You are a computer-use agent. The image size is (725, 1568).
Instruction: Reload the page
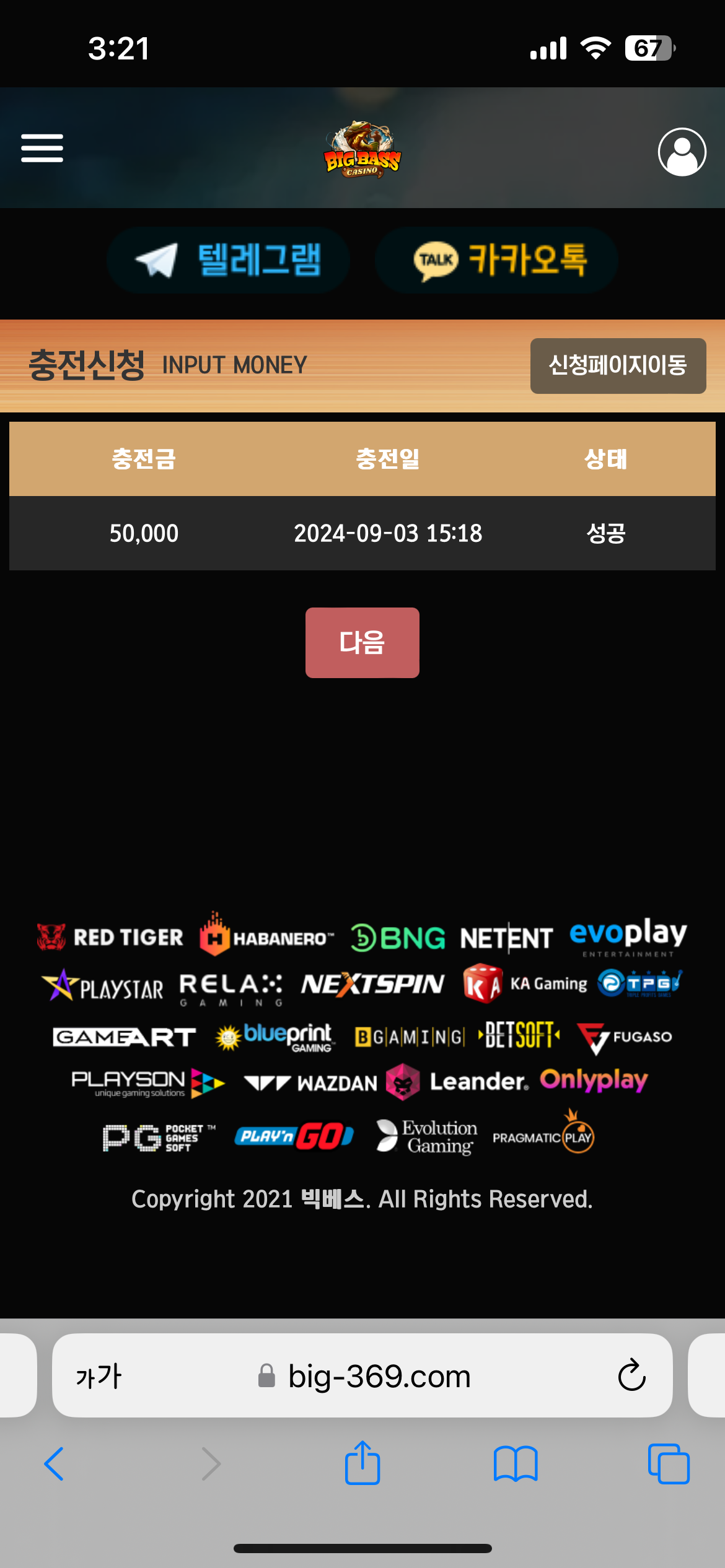631,1376
